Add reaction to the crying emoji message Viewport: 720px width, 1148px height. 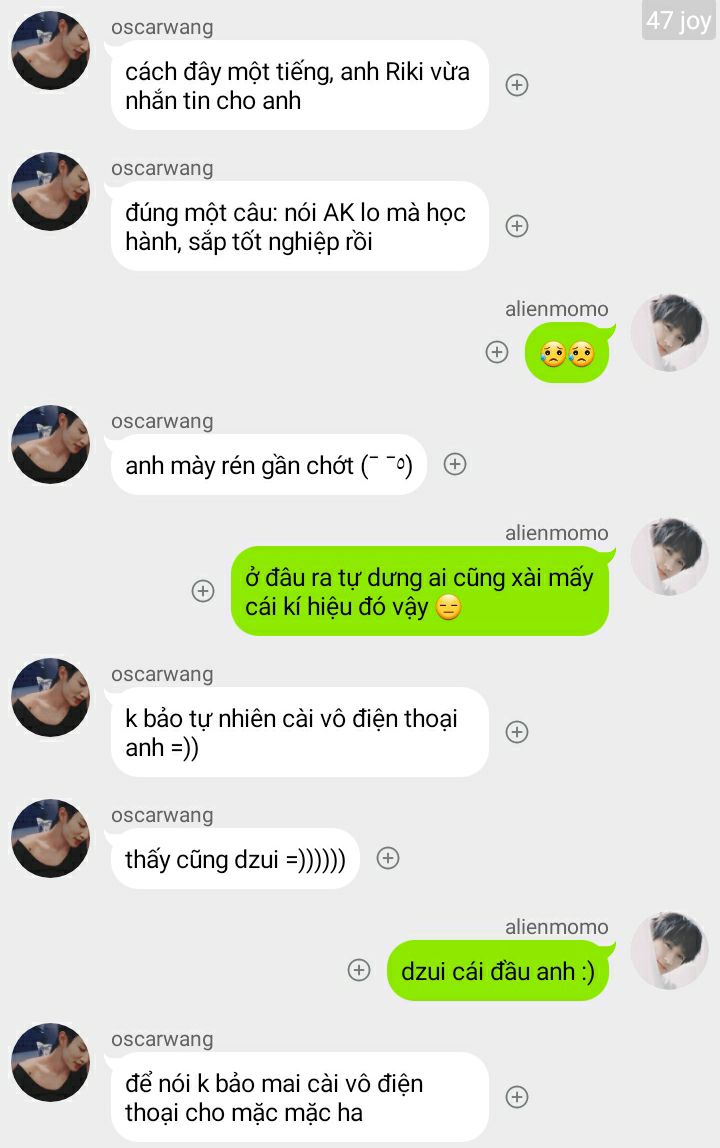click(497, 352)
